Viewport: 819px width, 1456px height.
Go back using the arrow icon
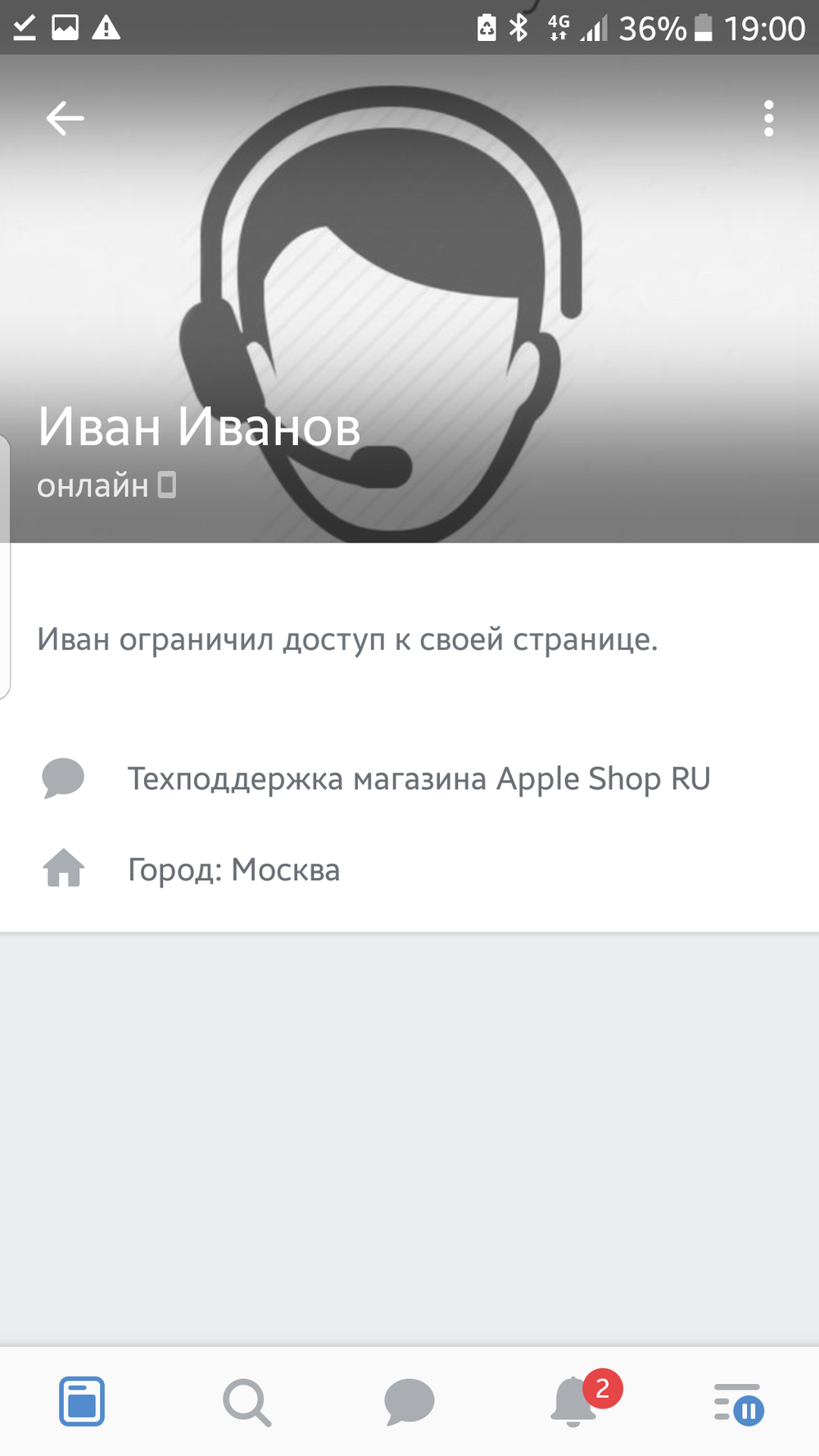(65, 119)
